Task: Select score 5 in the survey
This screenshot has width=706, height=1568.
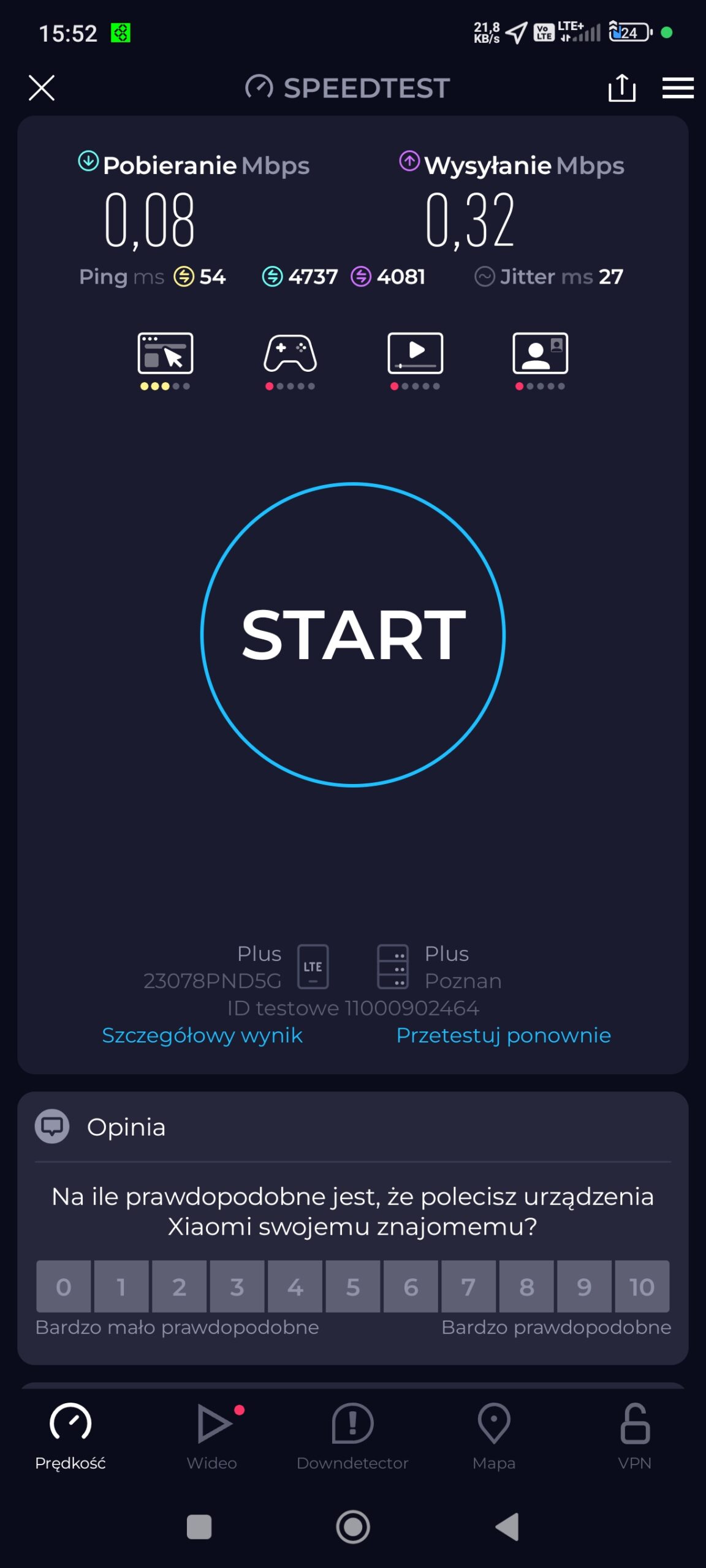Action: click(x=352, y=1286)
